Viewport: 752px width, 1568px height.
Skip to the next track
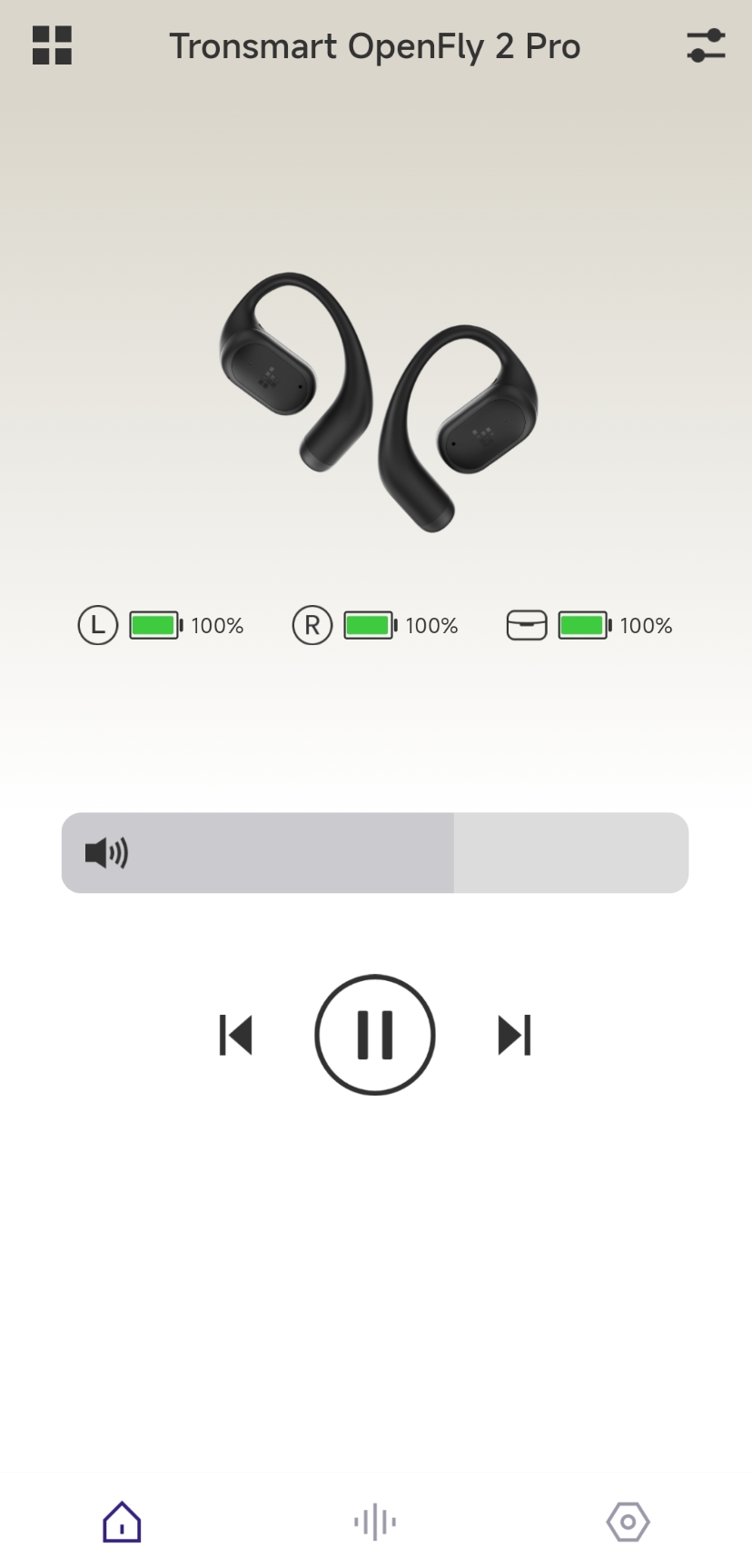click(514, 1035)
